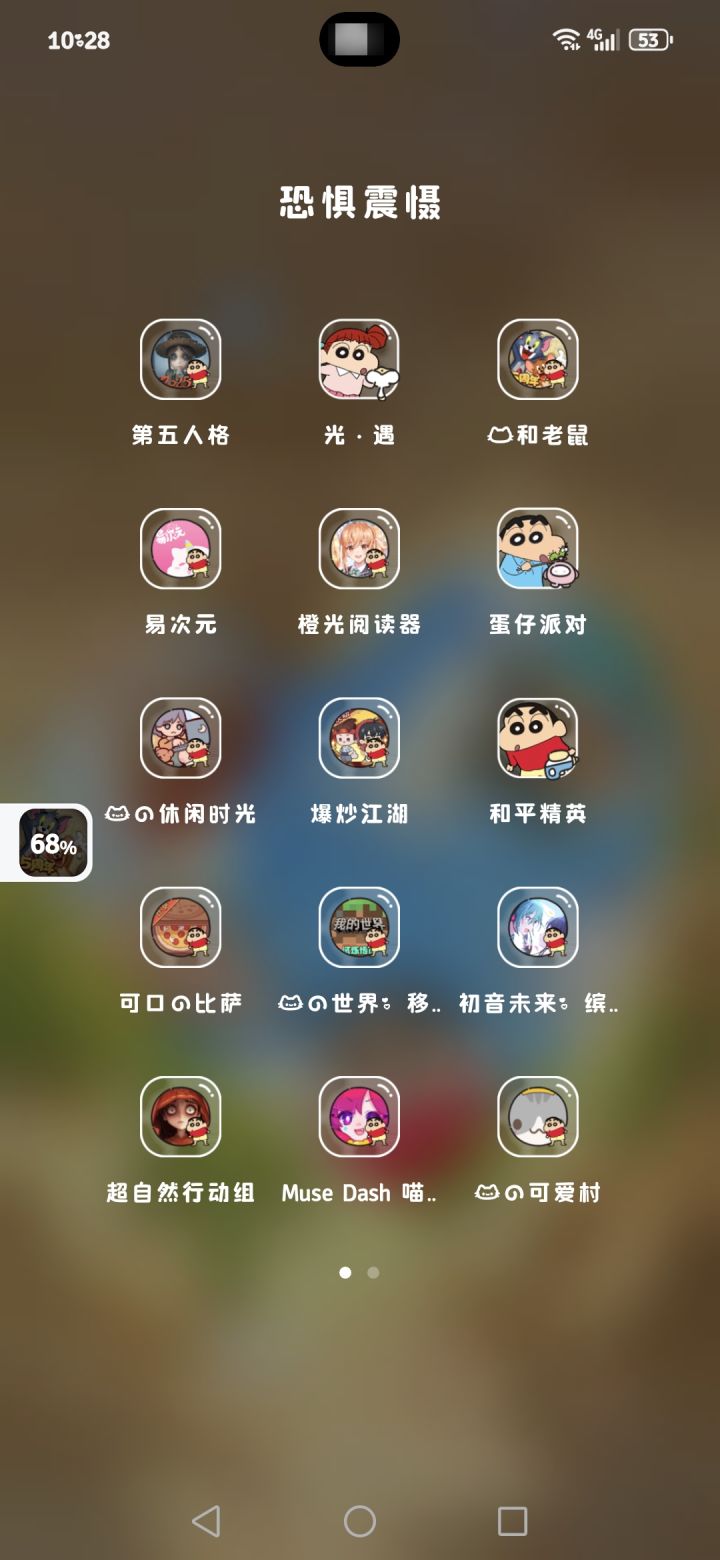Launch the 光·遇 app

[359, 358]
